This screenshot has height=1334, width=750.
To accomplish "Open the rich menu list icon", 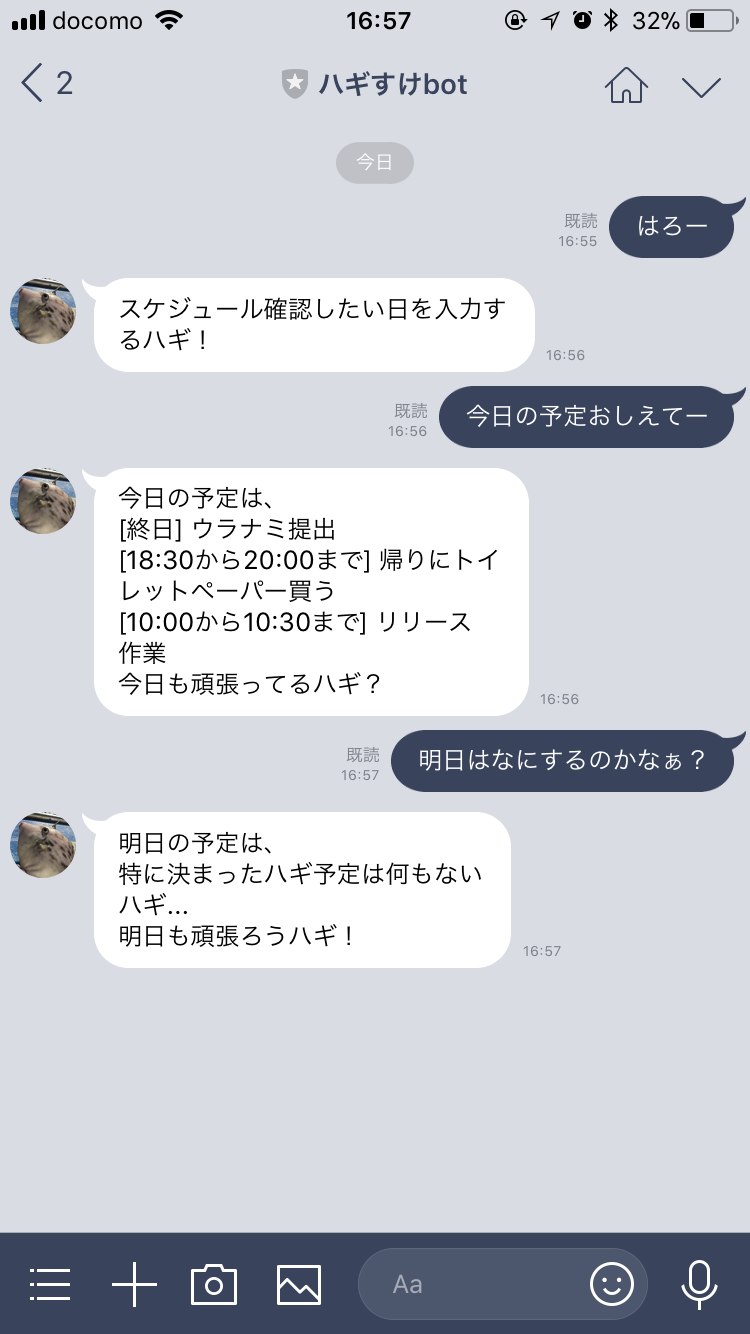I will 50,1284.
